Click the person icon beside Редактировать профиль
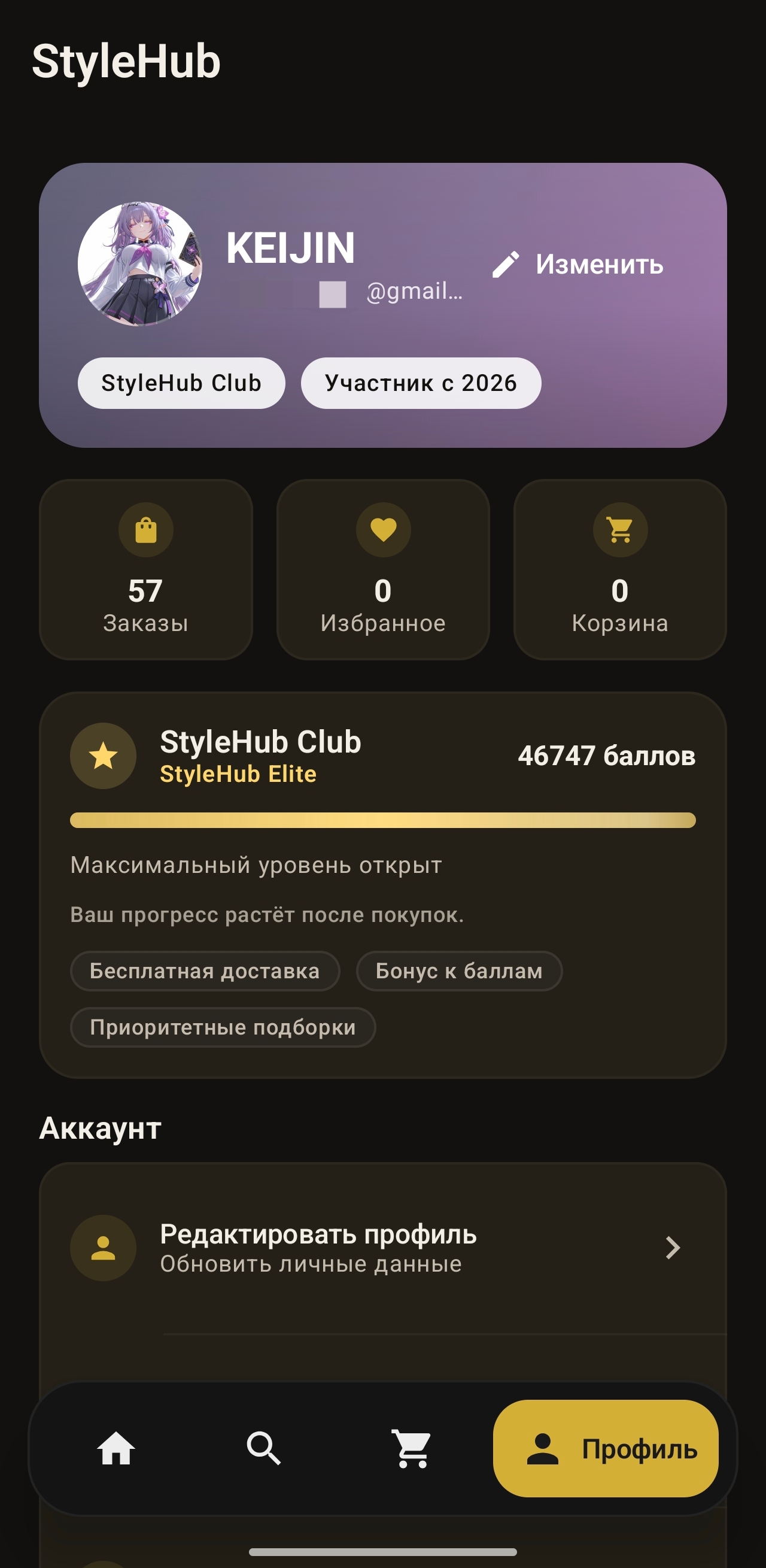The height and width of the screenshot is (1568, 766). pos(104,1248)
